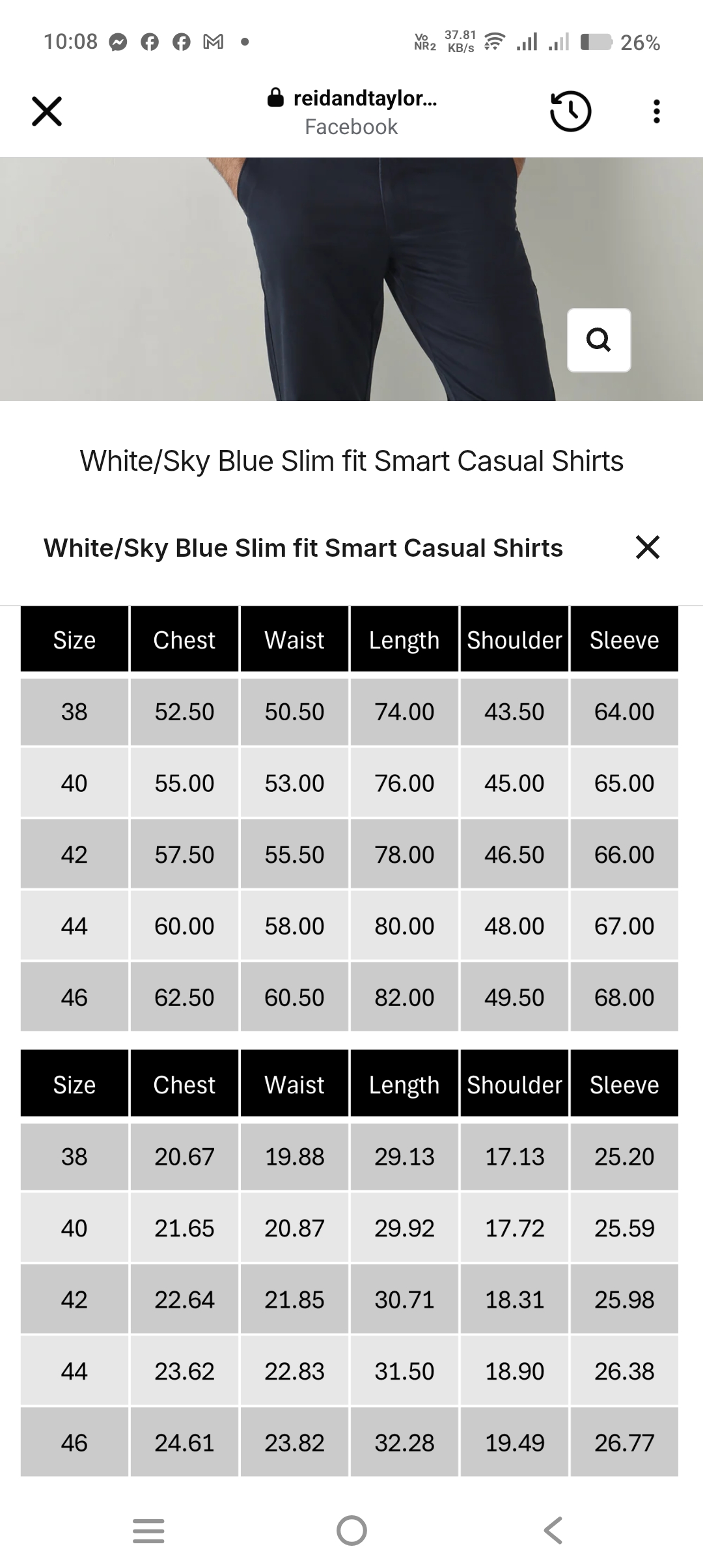Tap the padlock security icon

(x=276, y=99)
